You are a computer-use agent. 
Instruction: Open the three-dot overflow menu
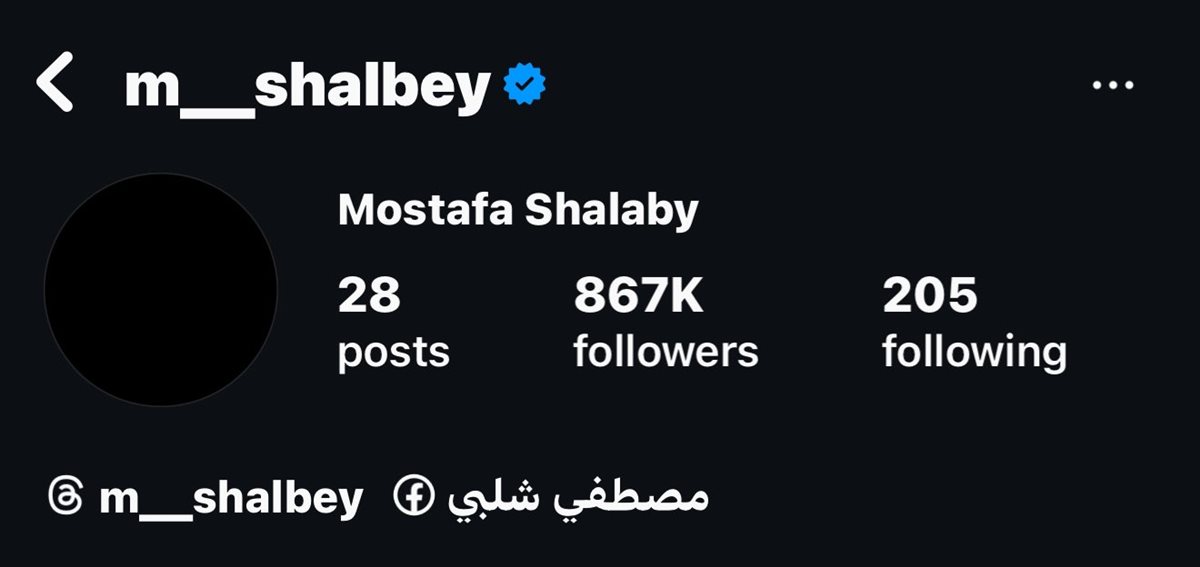coord(1112,86)
